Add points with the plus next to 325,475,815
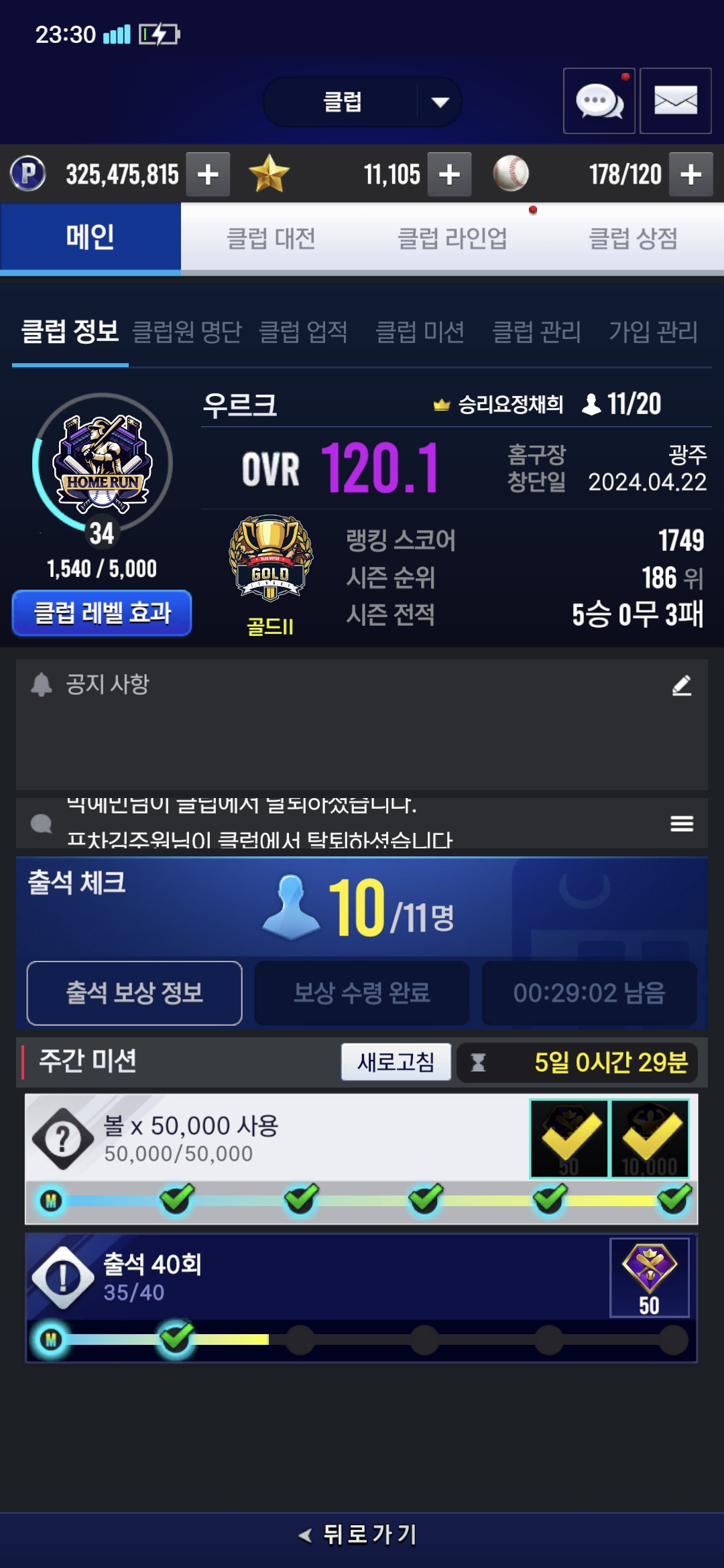This screenshot has width=724, height=1568. pos(208,174)
